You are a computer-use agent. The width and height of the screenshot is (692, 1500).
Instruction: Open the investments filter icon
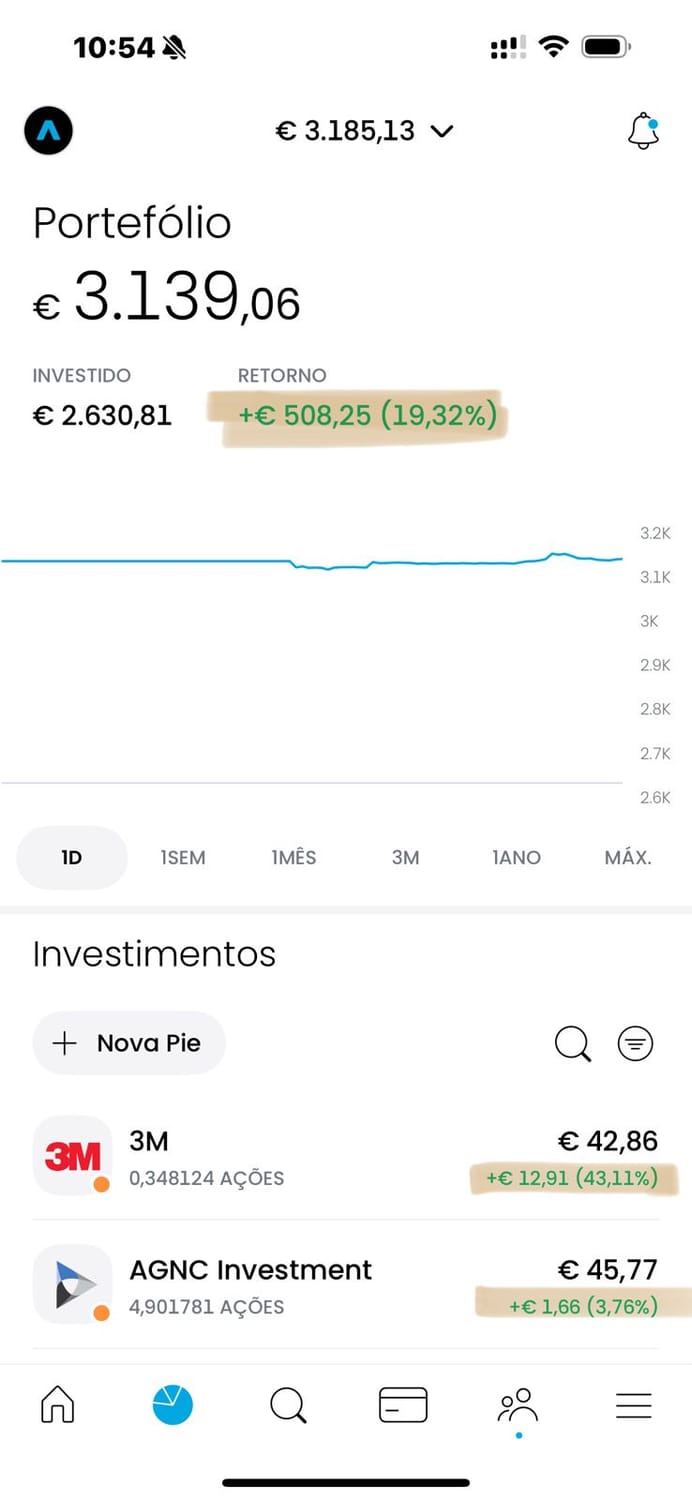636,1044
